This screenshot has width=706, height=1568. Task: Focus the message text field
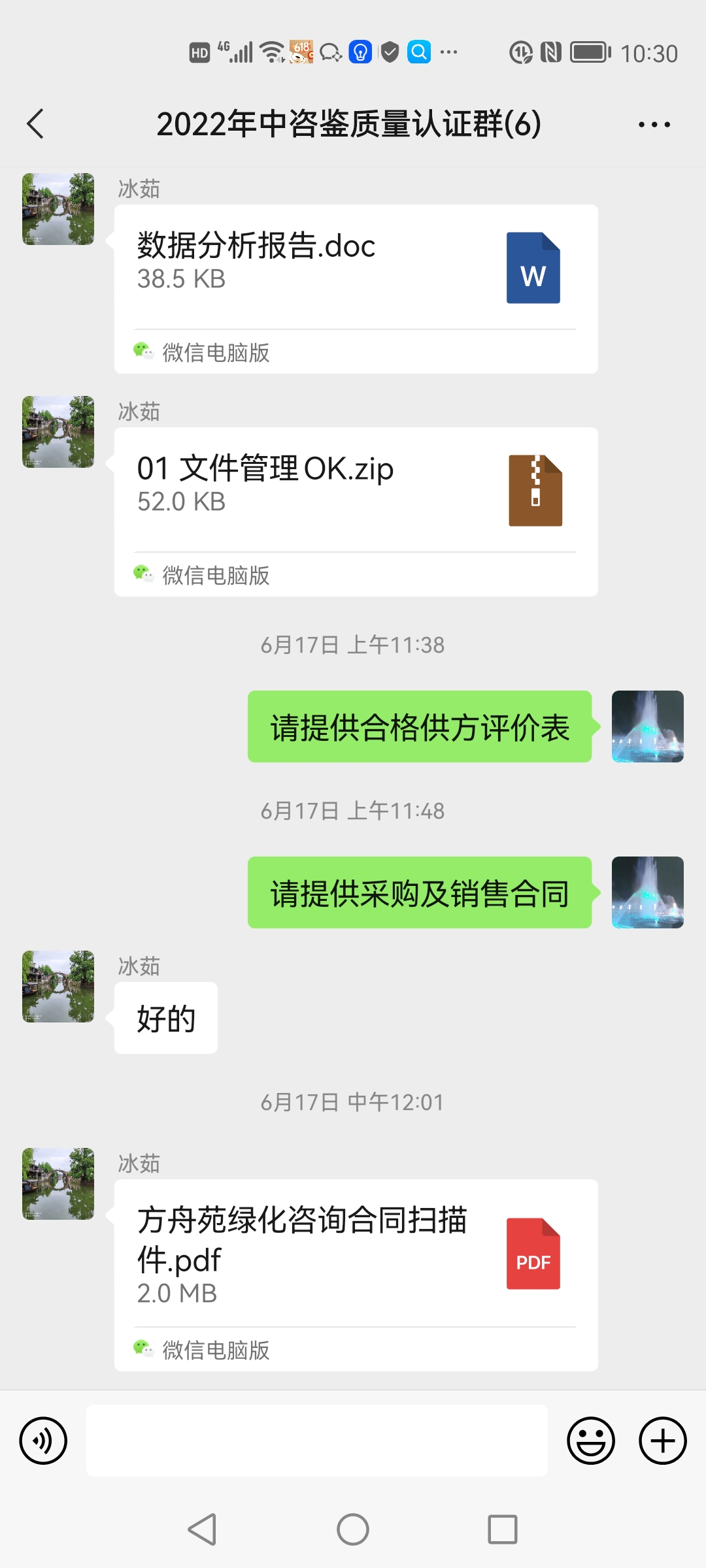(317, 1441)
